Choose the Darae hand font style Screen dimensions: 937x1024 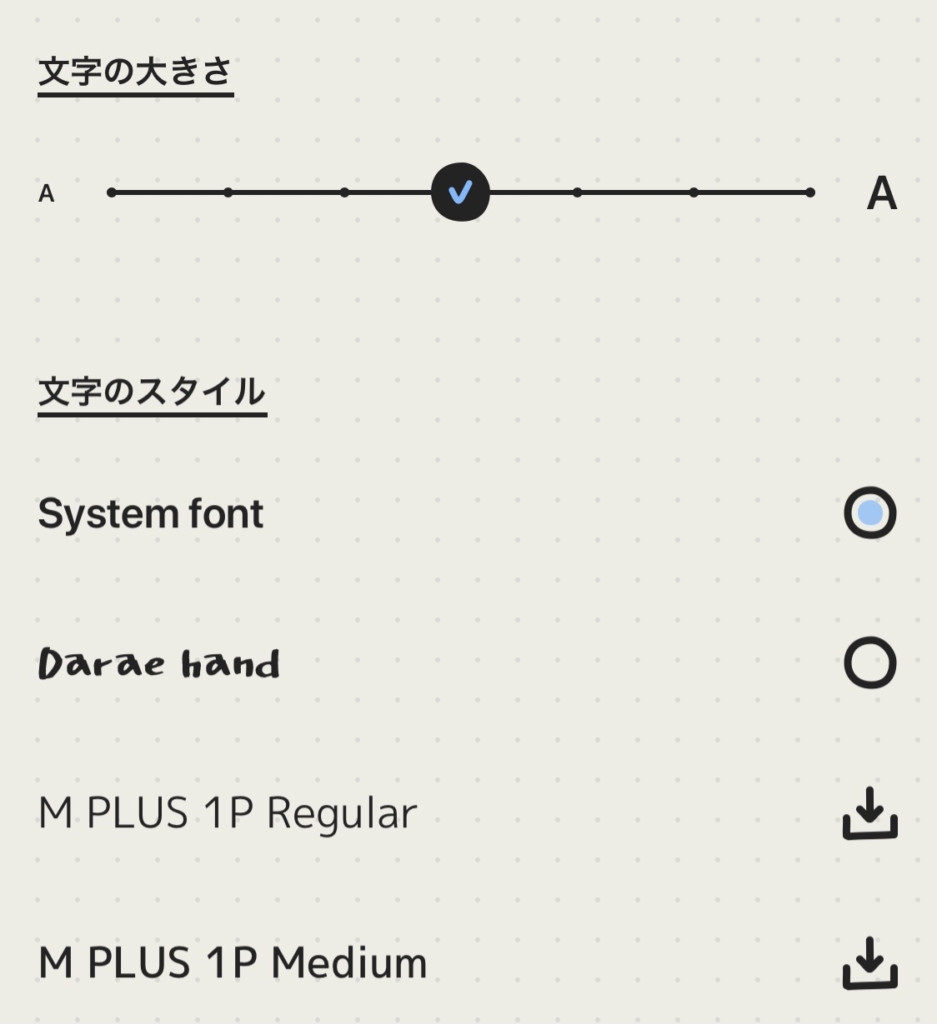coord(869,663)
